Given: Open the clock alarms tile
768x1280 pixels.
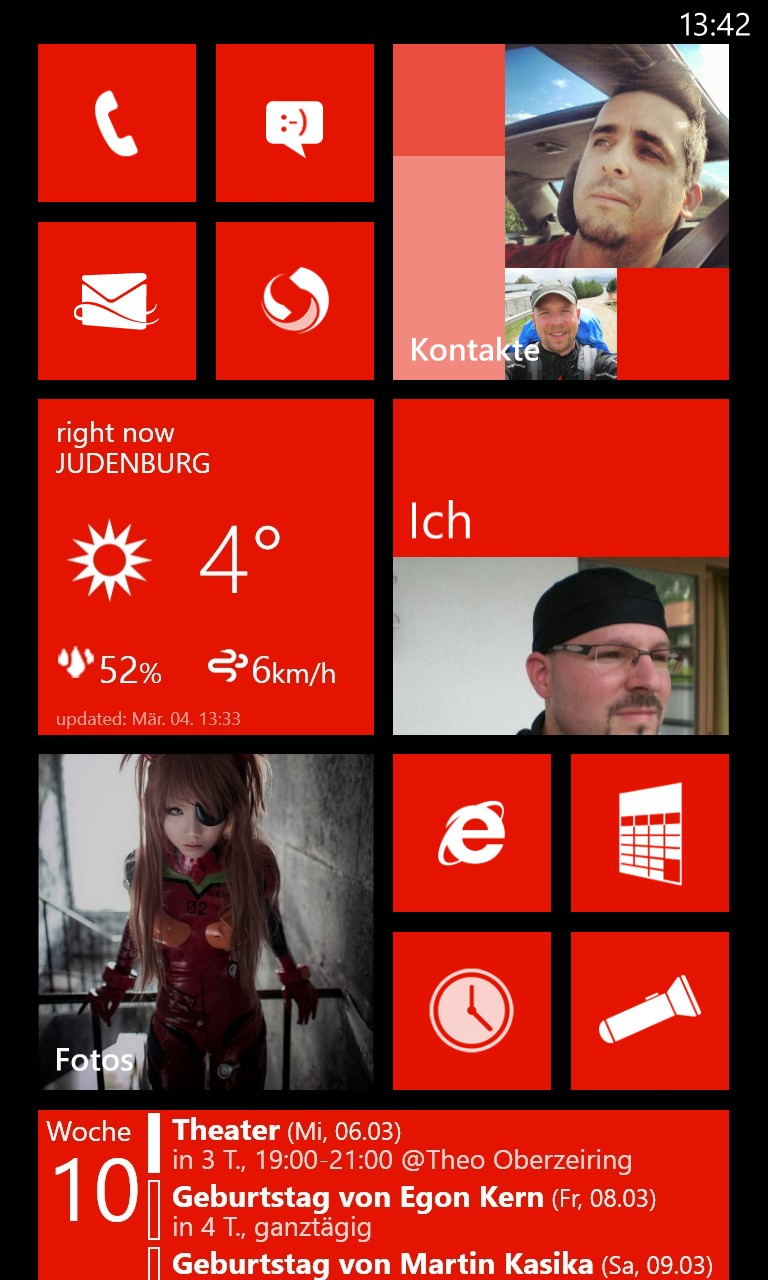Looking at the screenshot, I should point(472,1011).
